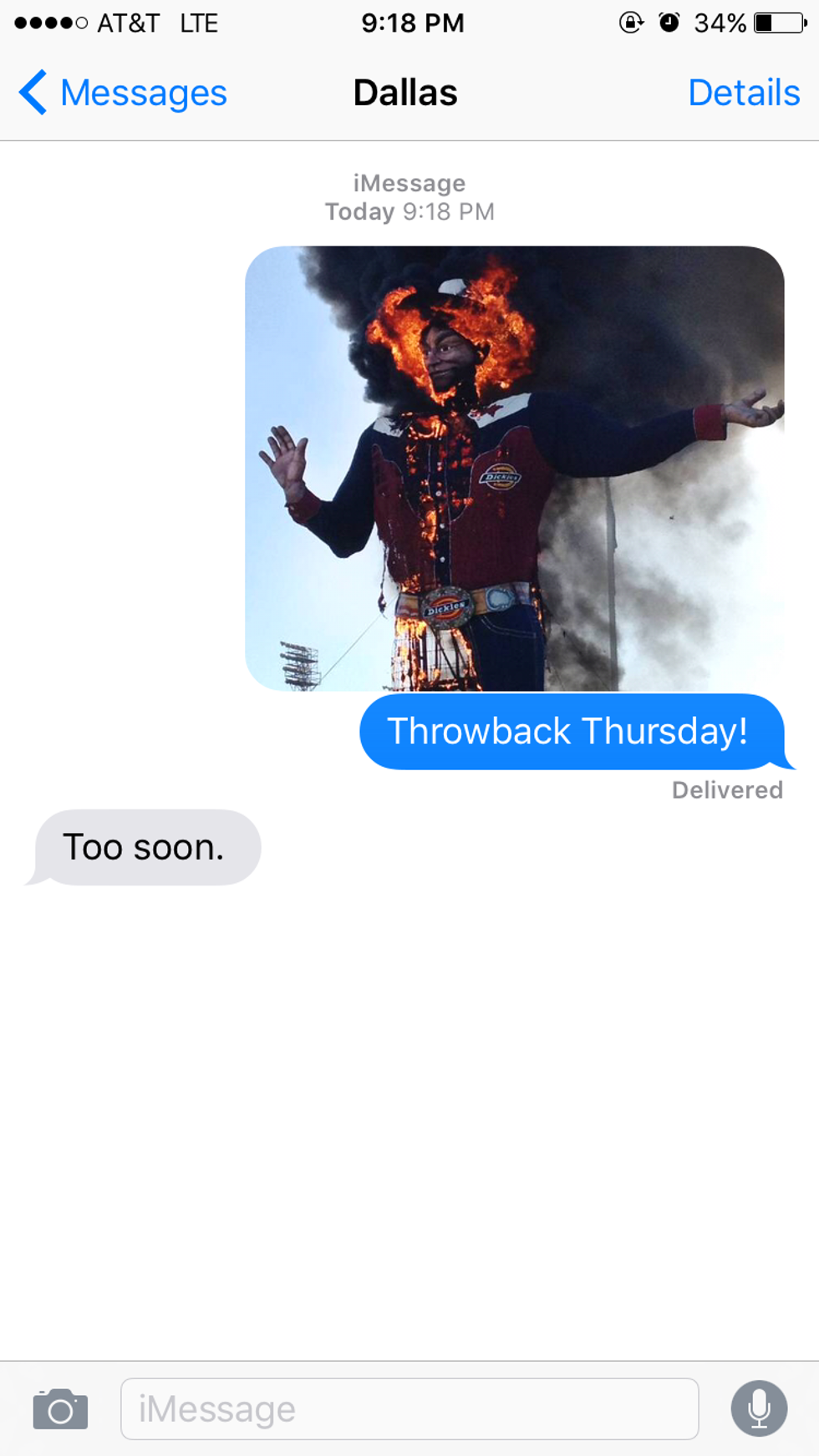Record an audio message with the microphone
Image resolution: width=819 pixels, height=1456 pixels.
(x=759, y=1409)
